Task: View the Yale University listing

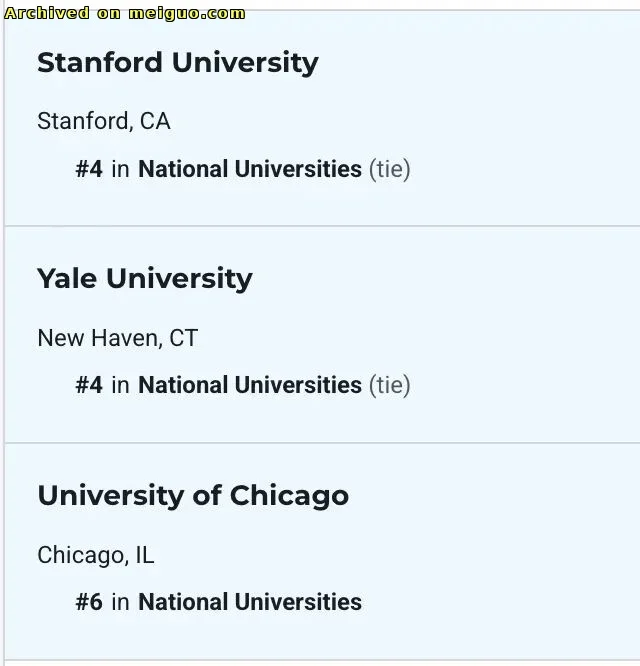Action: (145, 279)
